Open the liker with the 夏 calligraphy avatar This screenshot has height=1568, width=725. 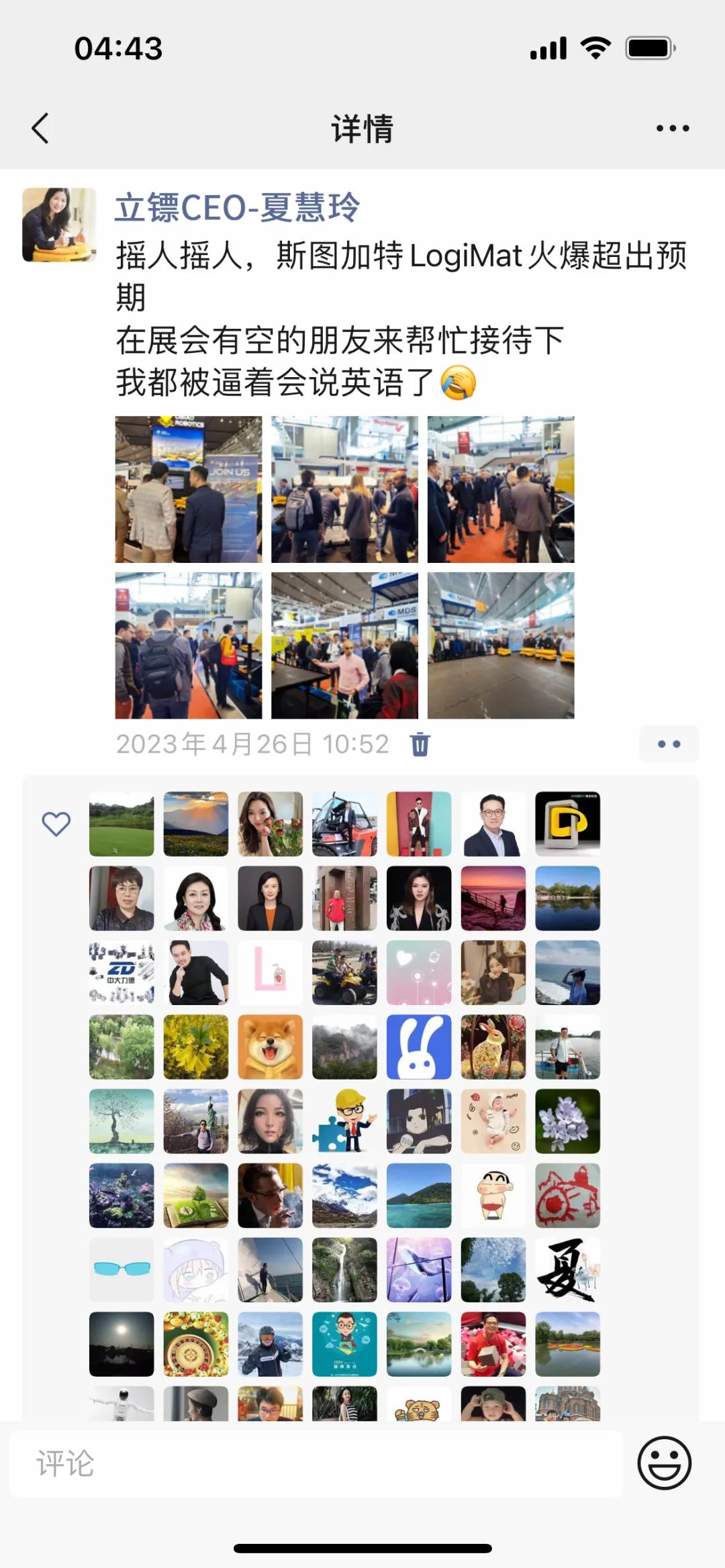(x=567, y=1269)
